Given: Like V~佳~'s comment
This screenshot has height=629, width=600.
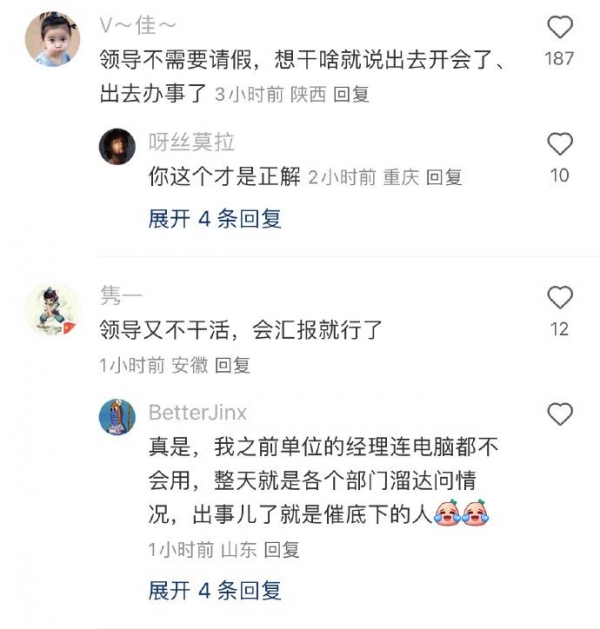Looking at the screenshot, I should coord(560,27).
